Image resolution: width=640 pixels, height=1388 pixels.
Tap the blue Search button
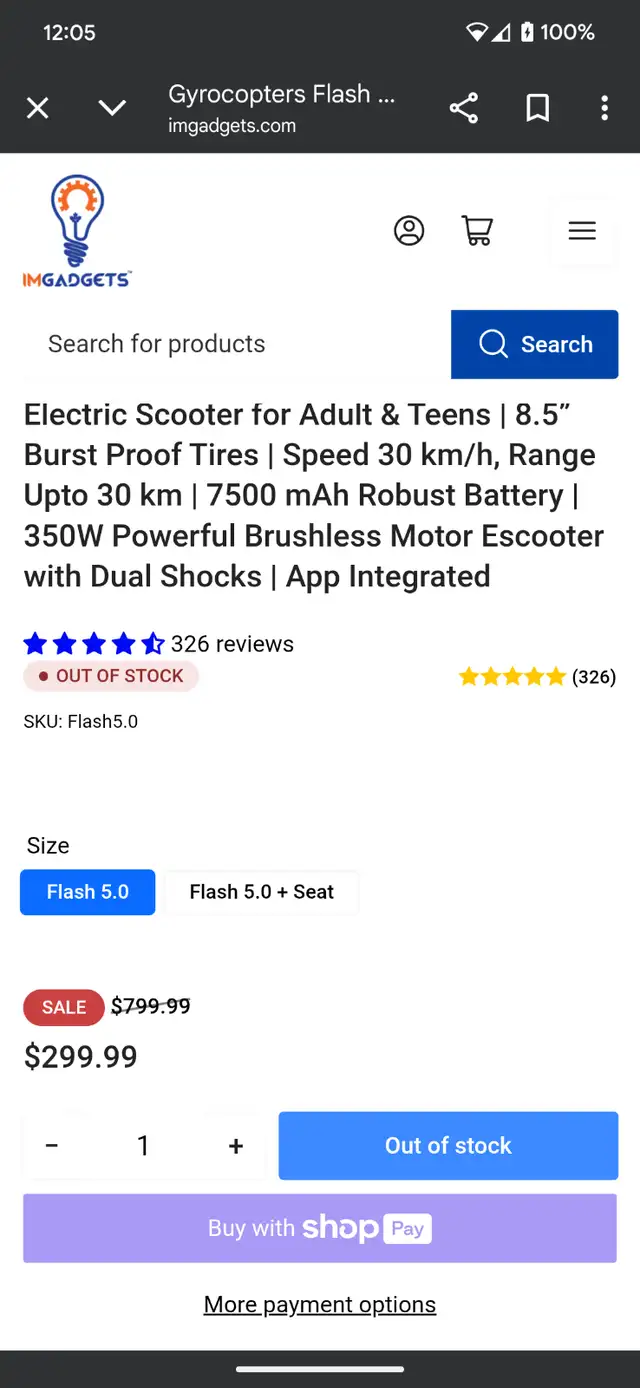(535, 344)
